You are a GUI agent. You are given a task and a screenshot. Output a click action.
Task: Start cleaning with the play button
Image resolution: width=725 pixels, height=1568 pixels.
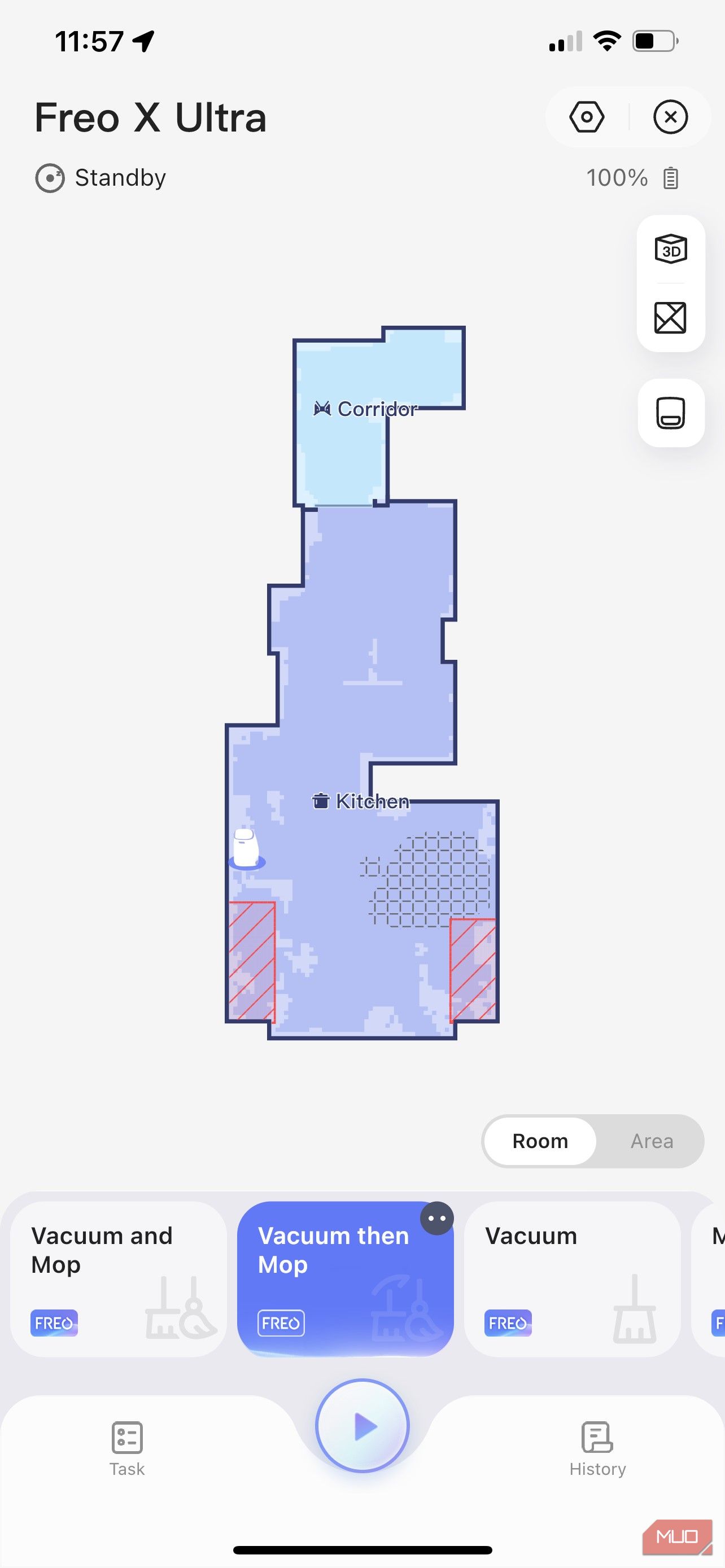point(362,1426)
